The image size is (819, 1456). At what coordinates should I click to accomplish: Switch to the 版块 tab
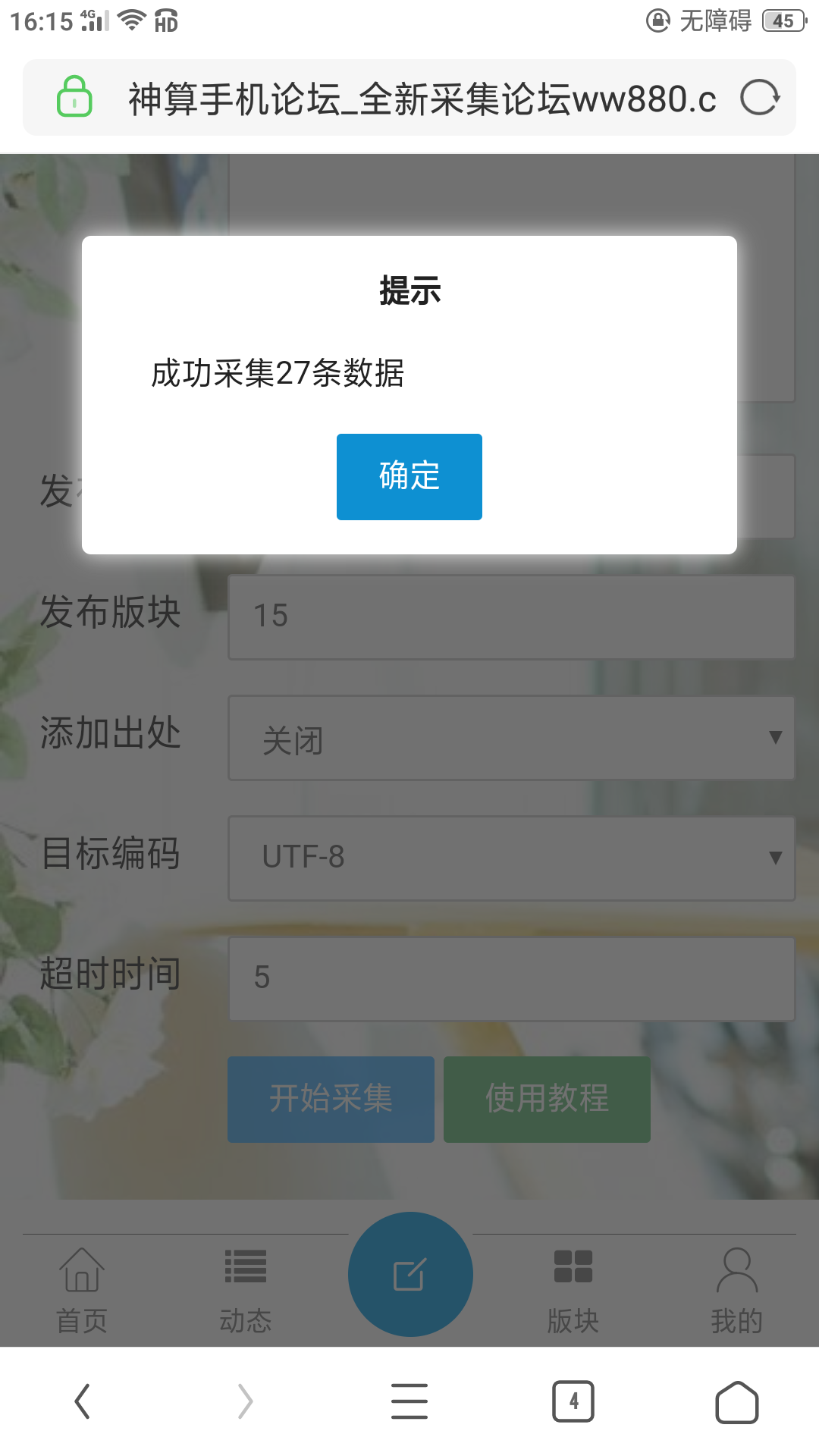pos(573,1289)
